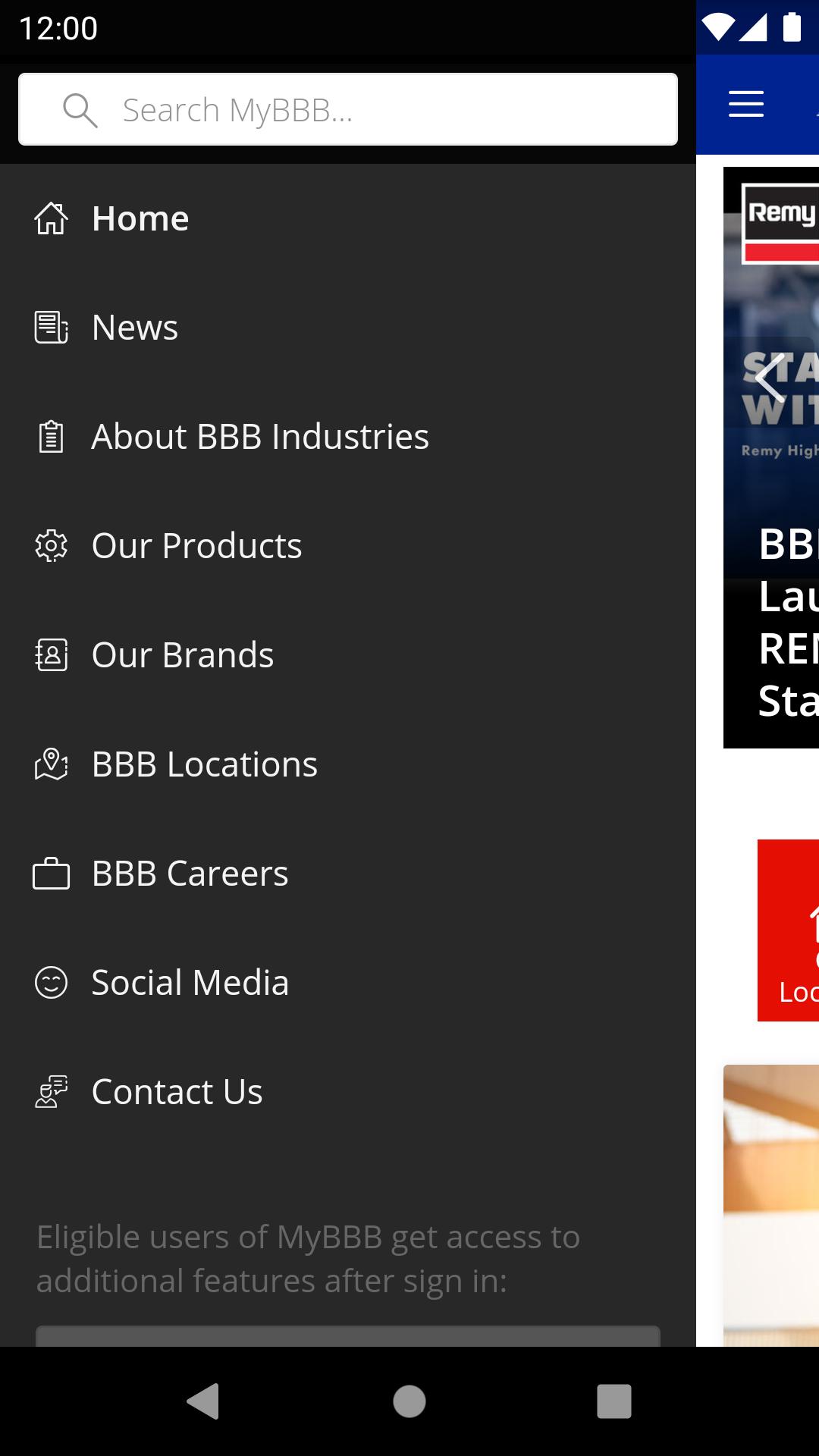
Task: Tap the Search MyBBB field
Action: pos(348,109)
